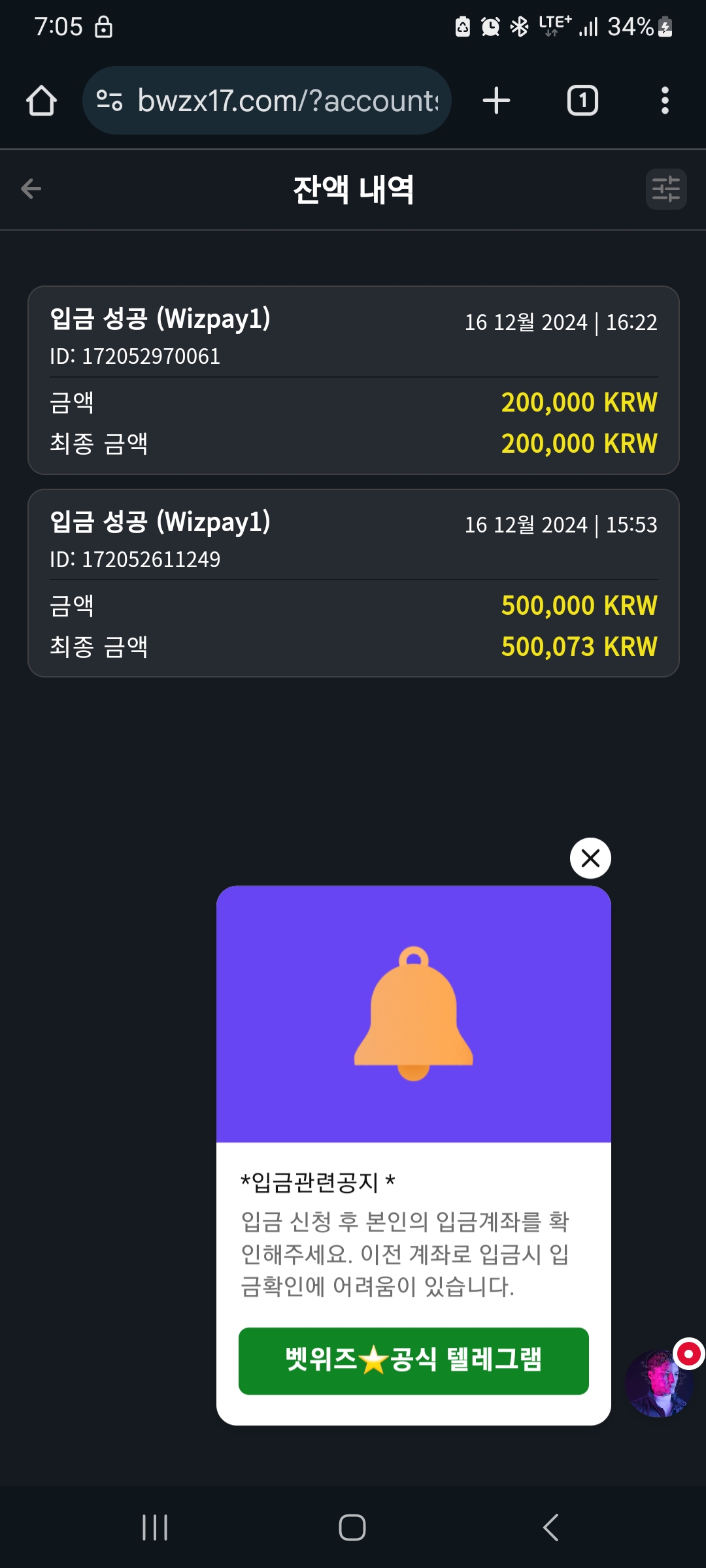Close the deposit notice popup
The width and height of the screenshot is (706, 1568).
click(590, 858)
